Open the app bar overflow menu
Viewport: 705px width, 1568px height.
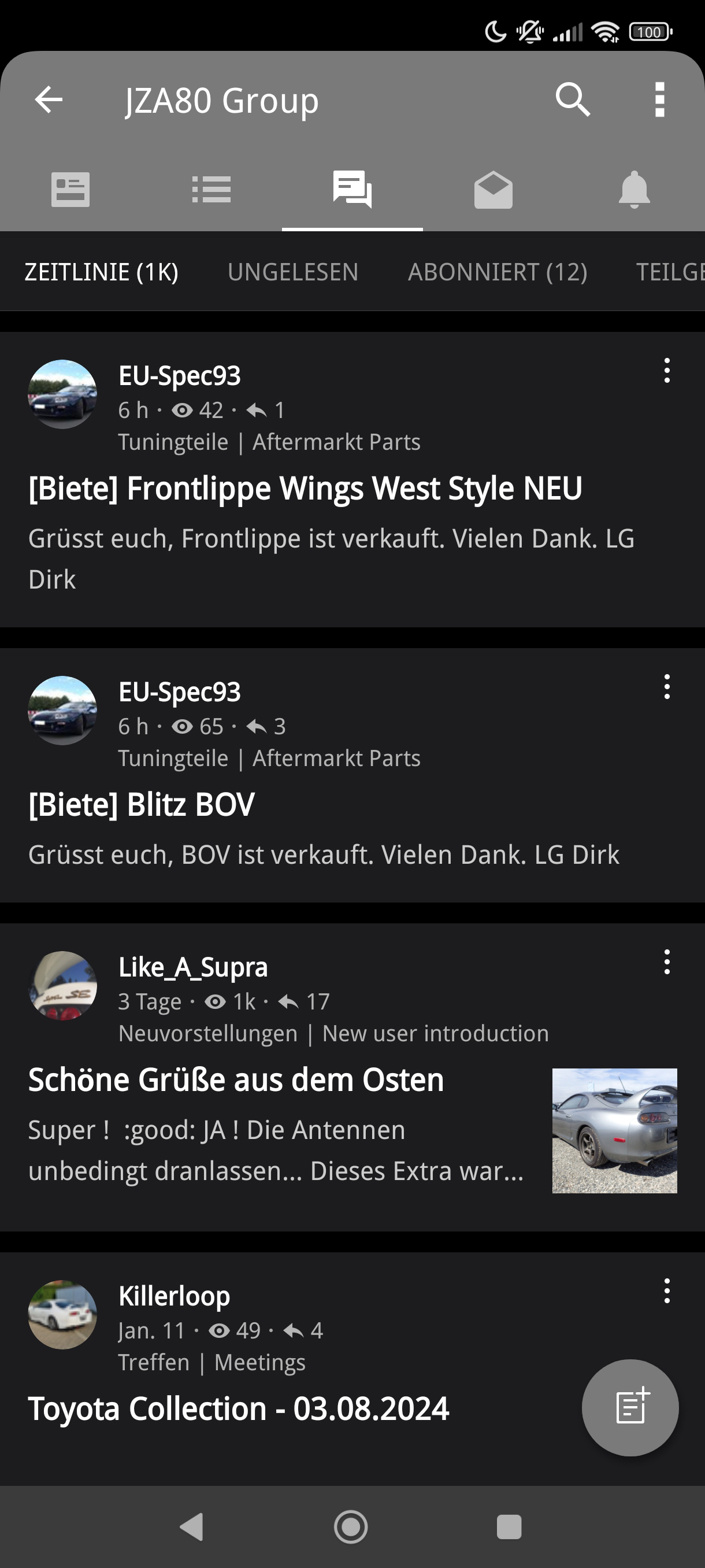pos(659,100)
